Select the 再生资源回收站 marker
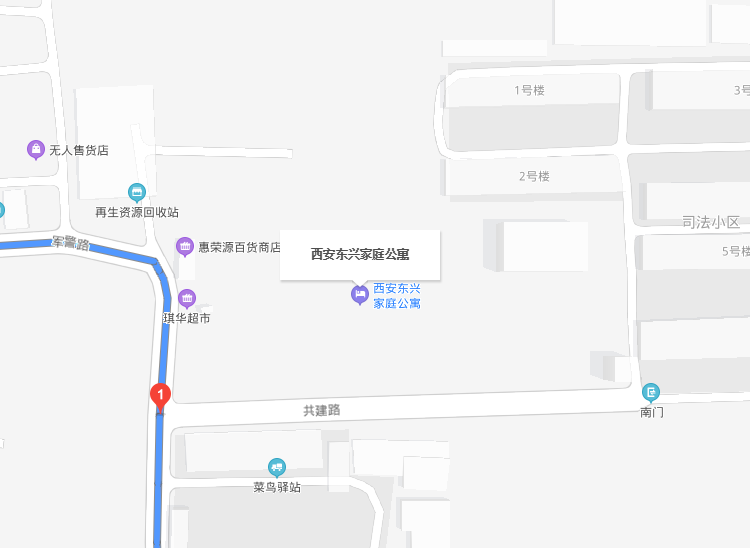 point(137,192)
